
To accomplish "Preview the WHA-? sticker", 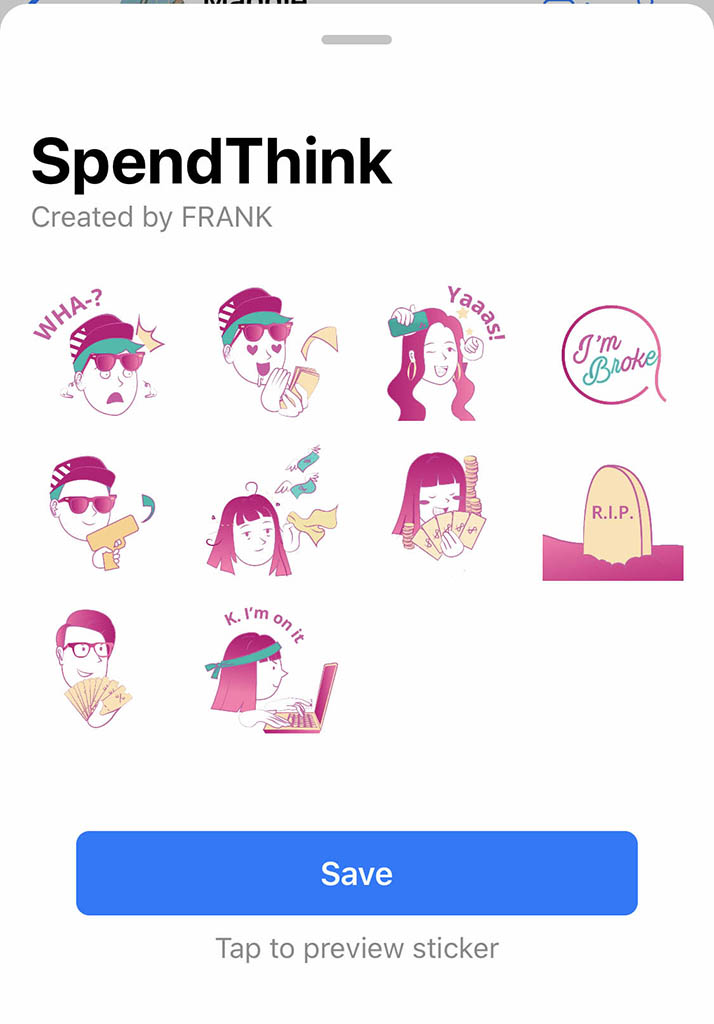I will click(x=99, y=353).
